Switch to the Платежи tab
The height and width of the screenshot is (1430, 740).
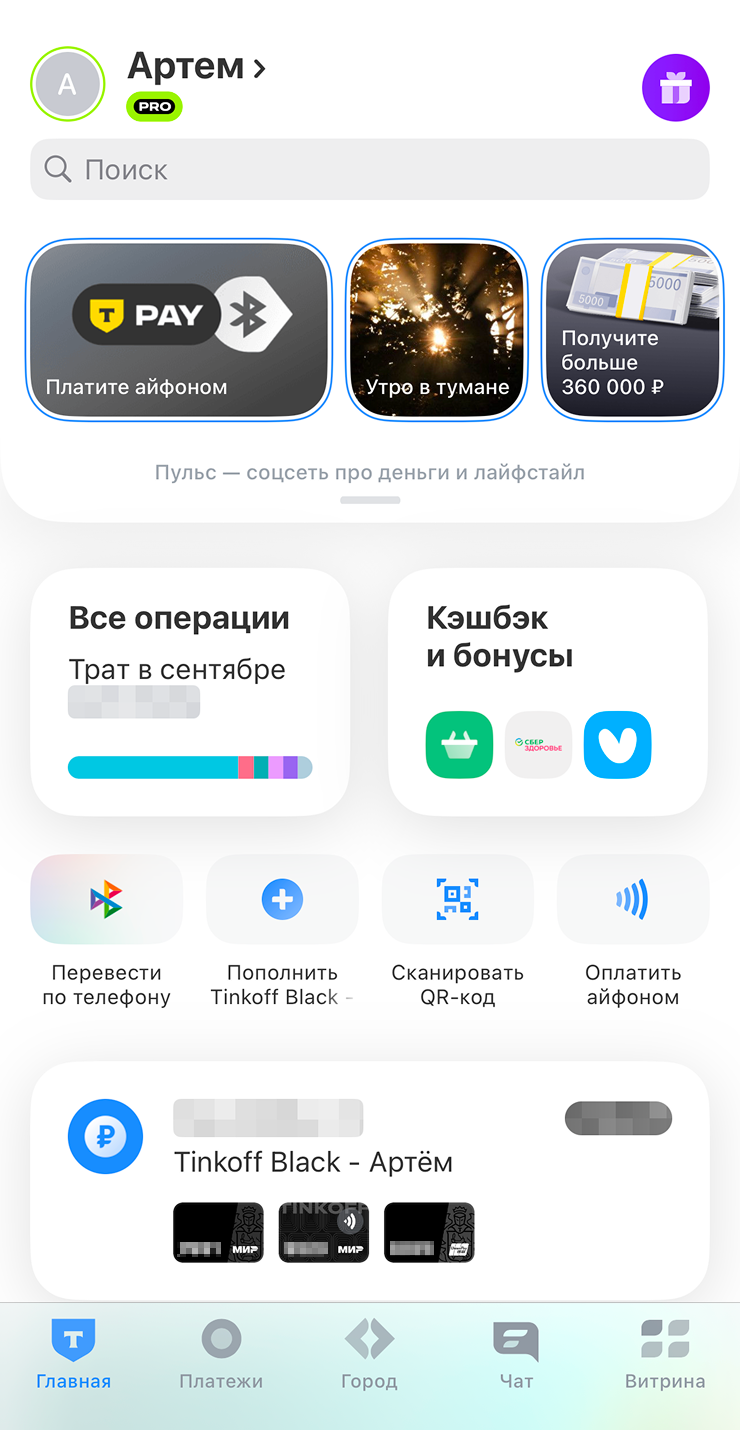point(221,1355)
